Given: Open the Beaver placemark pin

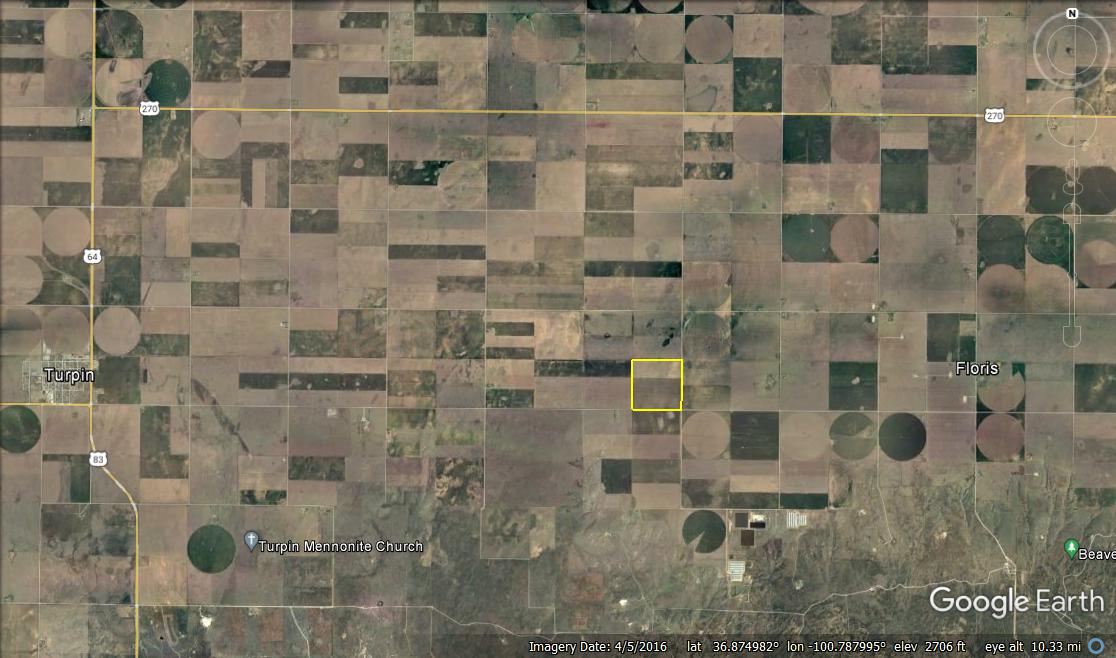Looking at the screenshot, I should [1071, 549].
